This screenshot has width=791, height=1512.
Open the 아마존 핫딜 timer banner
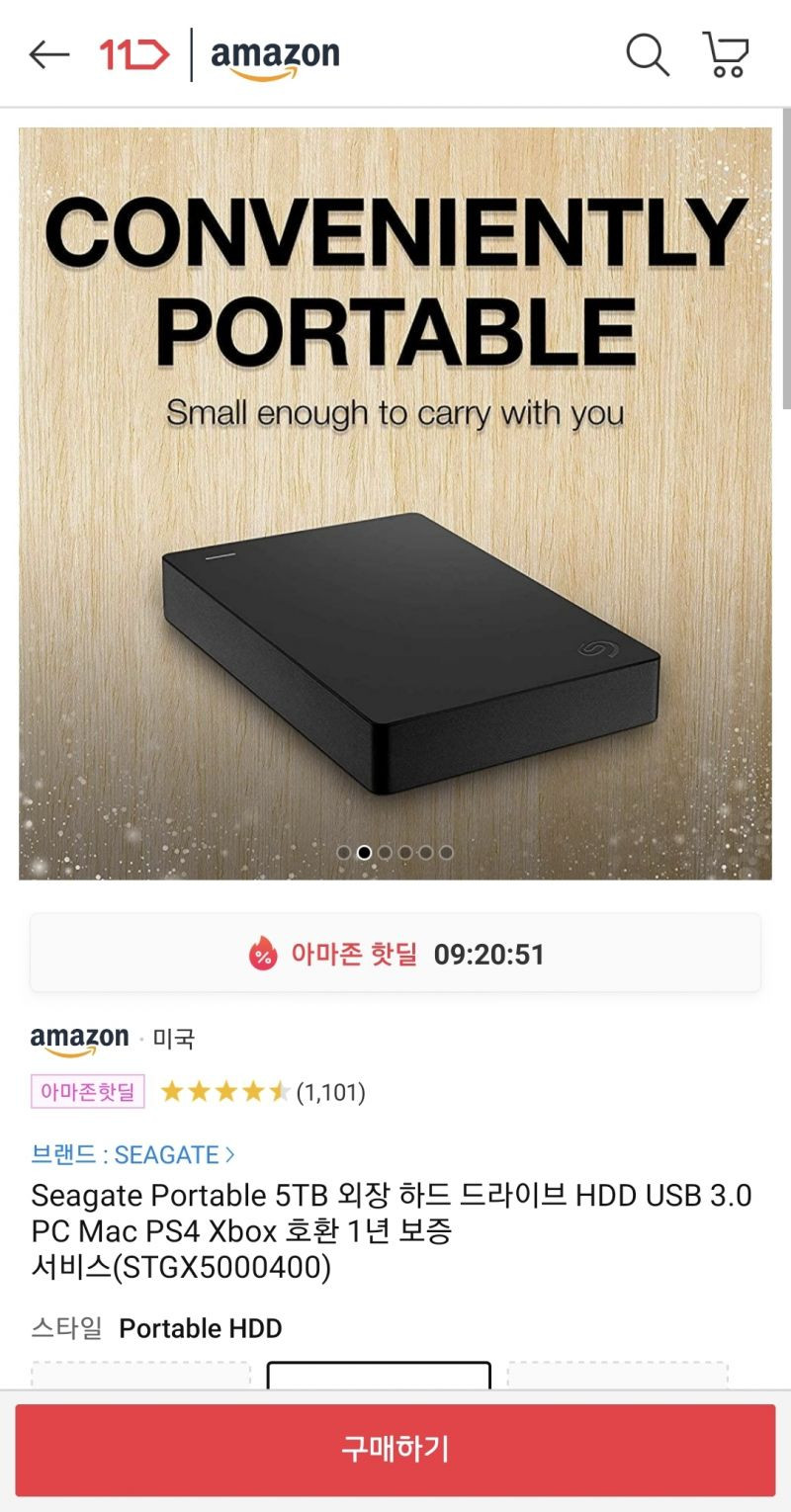[395, 954]
